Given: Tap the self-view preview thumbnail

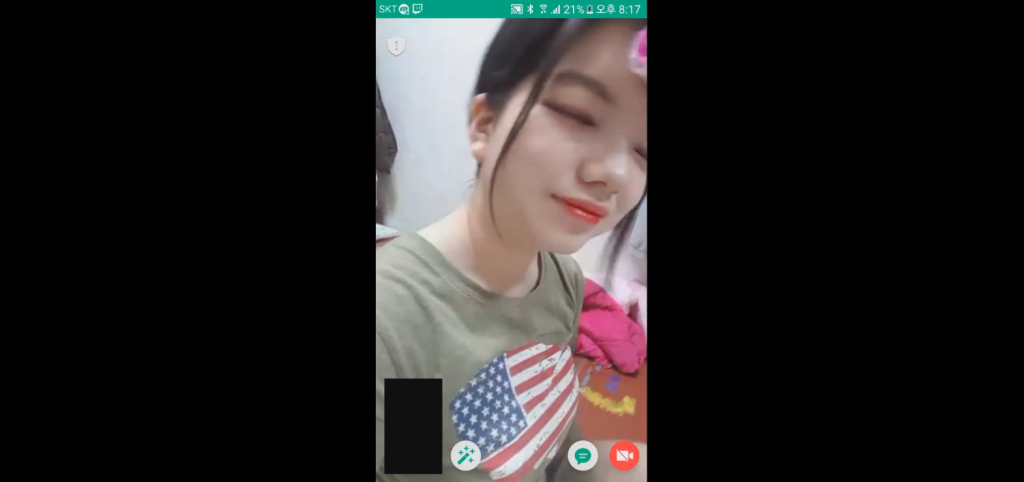Looking at the screenshot, I should 413,425.
